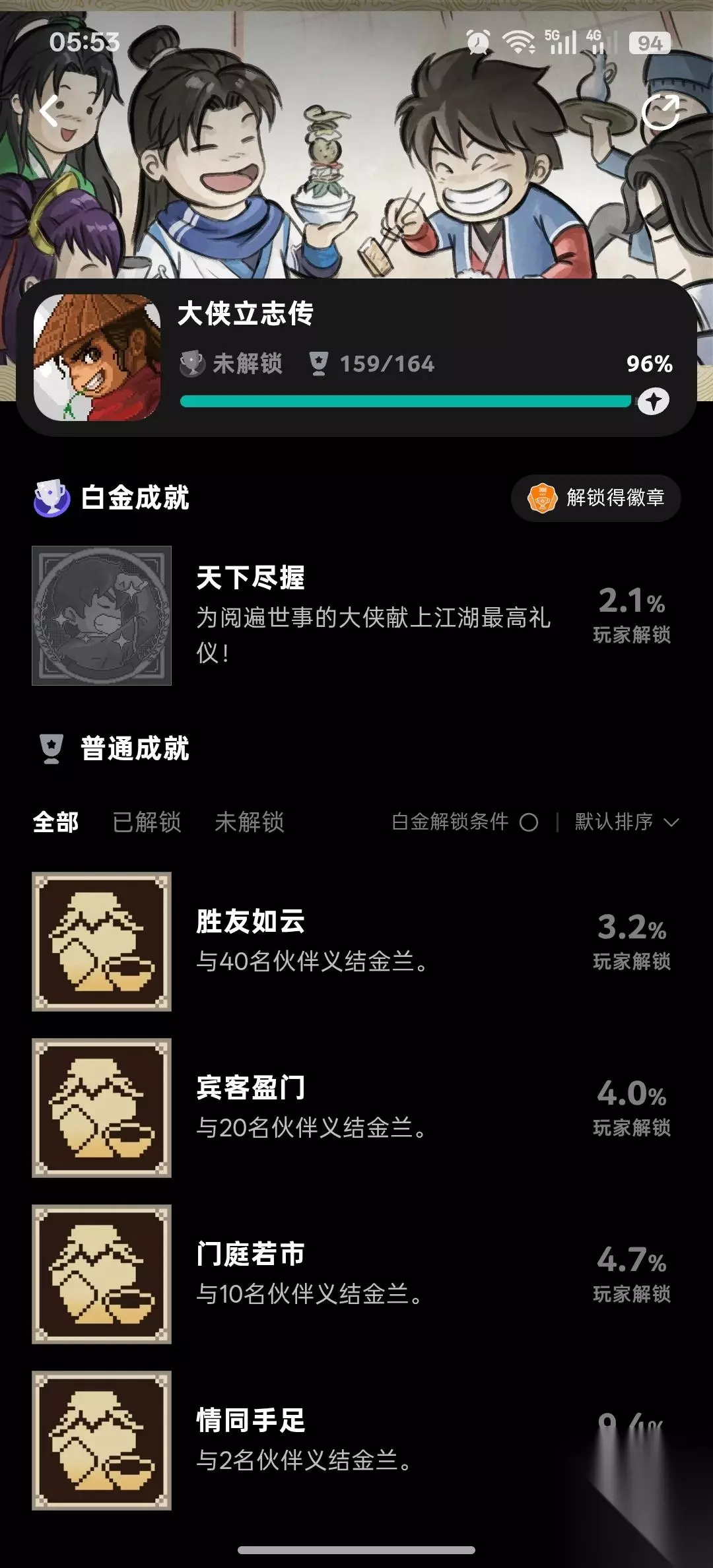Open the 胜友如云 achievement
Viewport: 713px width, 1568px height.
(x=356, y=941)
